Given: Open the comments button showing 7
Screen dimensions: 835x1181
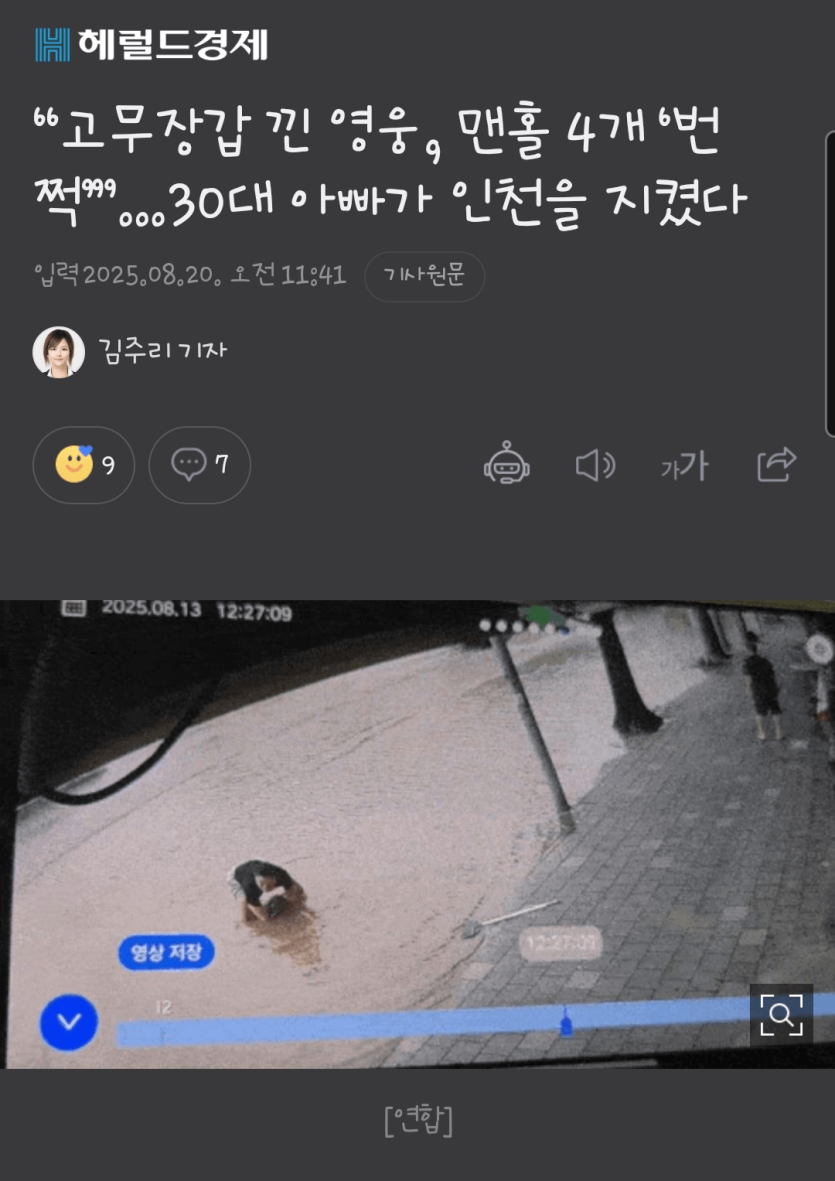Looking at the screenshot, I should (199, 465).
